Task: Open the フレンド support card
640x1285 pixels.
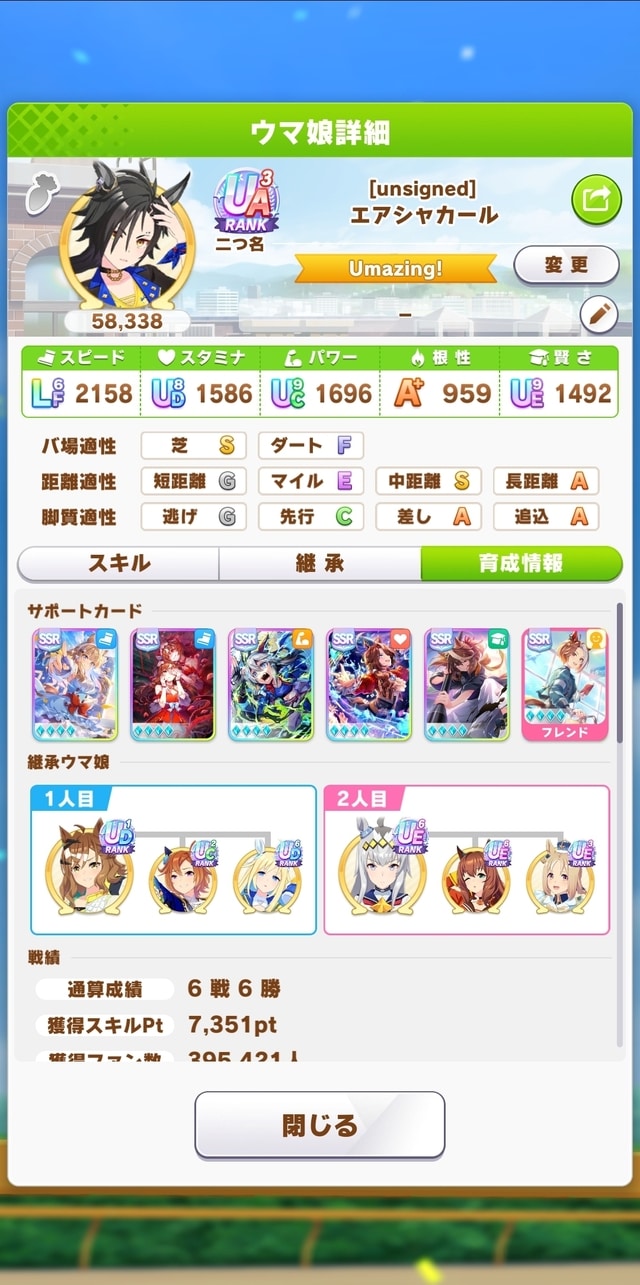Action: (x=565, y=684)
